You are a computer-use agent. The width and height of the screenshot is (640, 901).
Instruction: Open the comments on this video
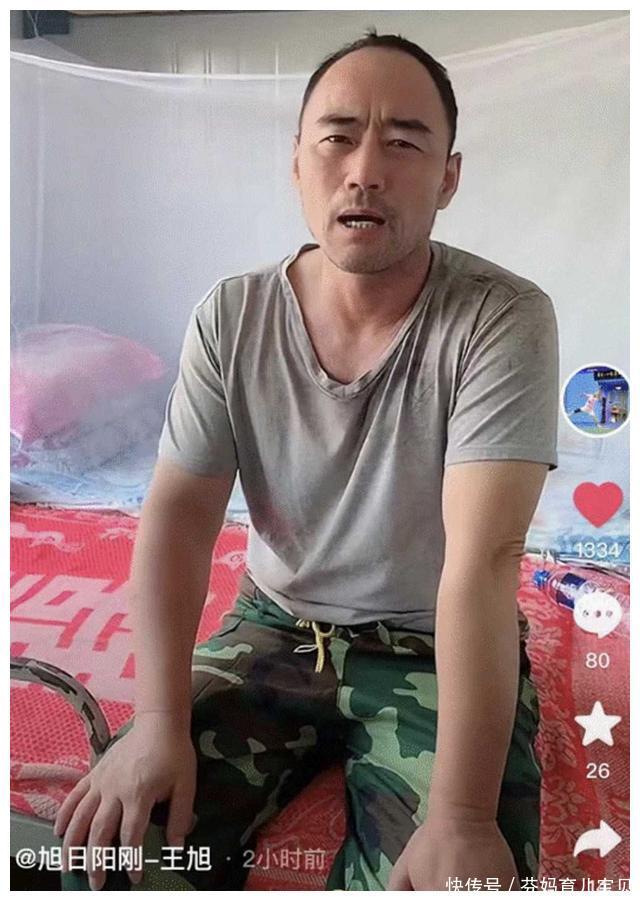tap(597, 614)
